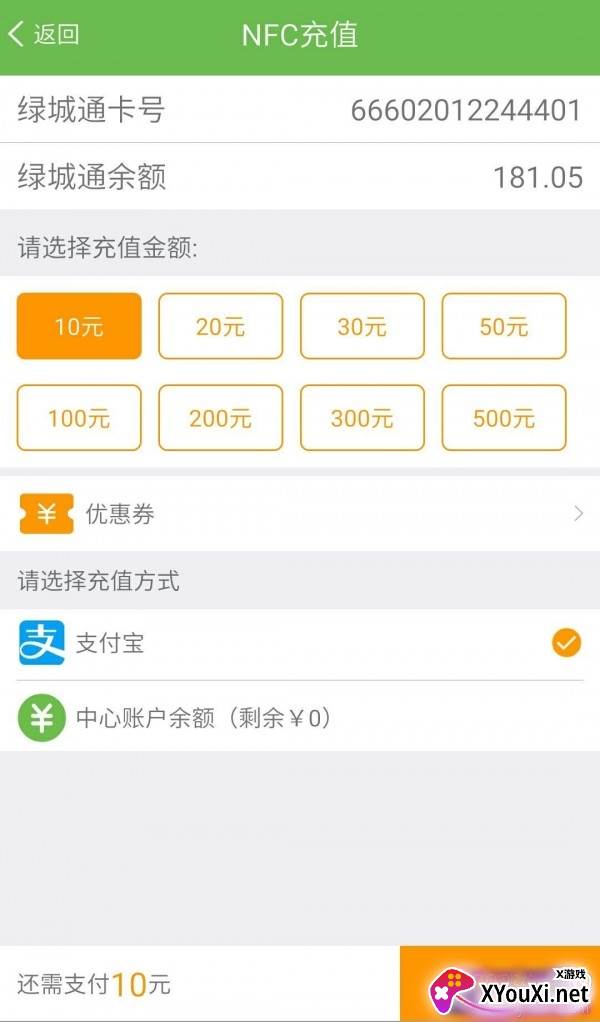Select 支付宝 as the payment method

pos(300,644)
